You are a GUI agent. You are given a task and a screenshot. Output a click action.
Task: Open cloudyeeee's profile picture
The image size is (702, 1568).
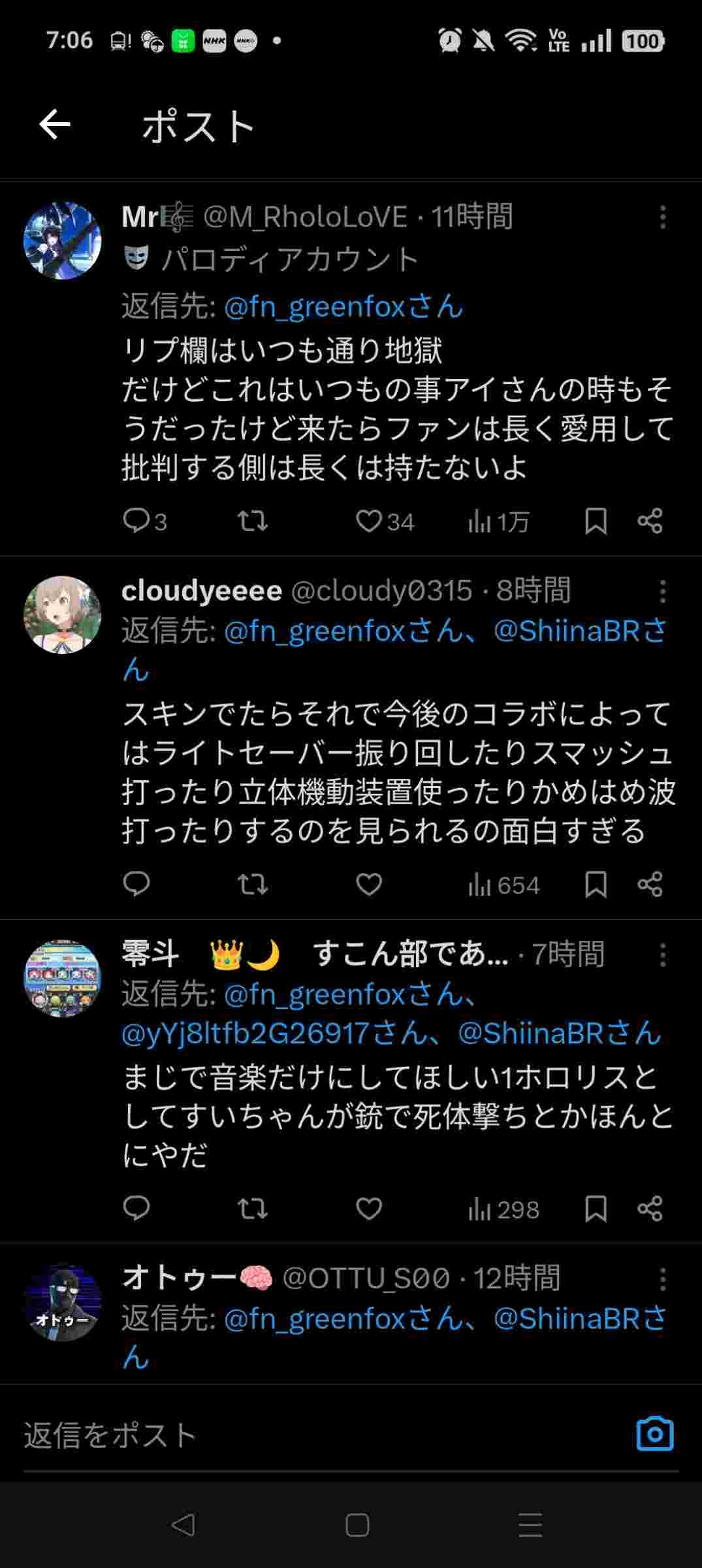(63, 614)
